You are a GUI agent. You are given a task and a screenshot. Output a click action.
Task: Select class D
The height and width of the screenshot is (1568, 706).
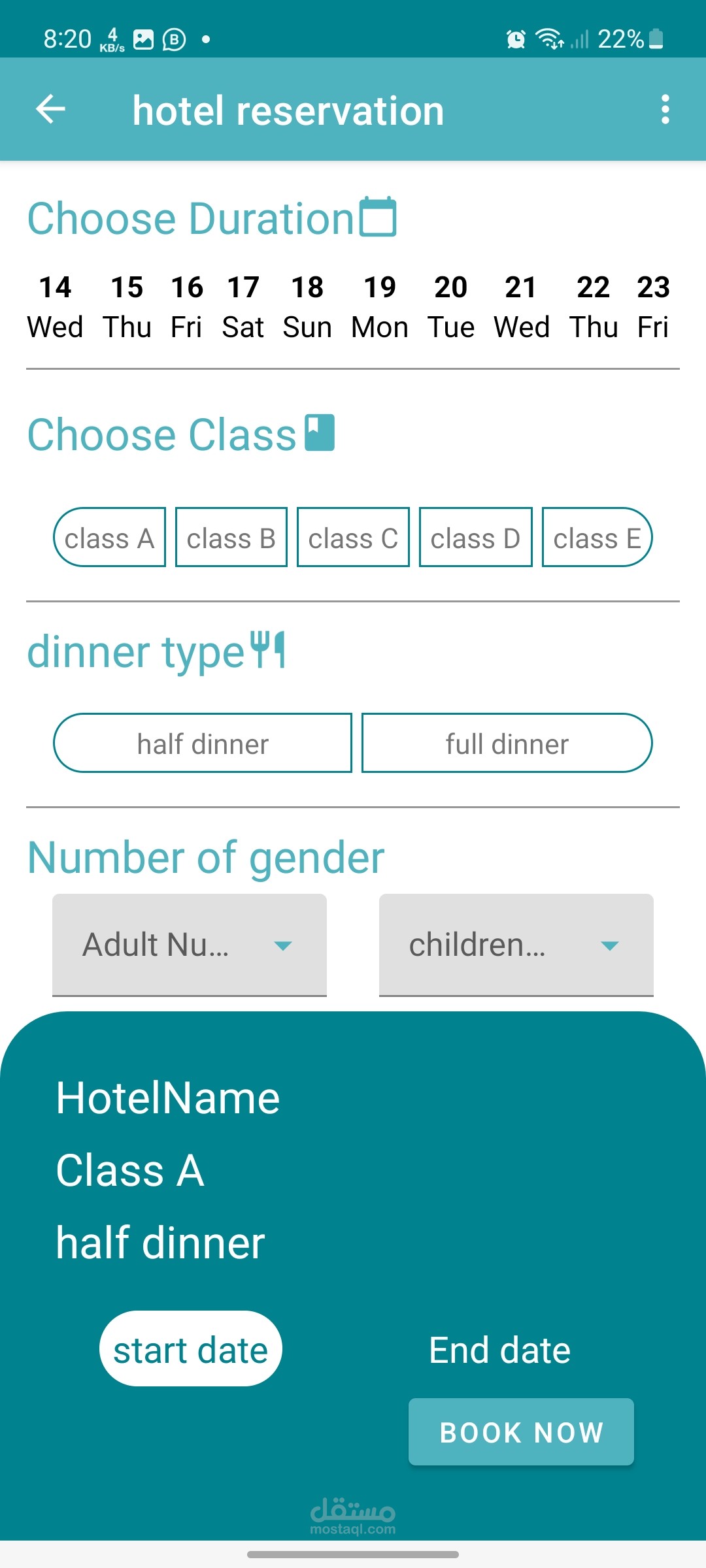(475, 538)
